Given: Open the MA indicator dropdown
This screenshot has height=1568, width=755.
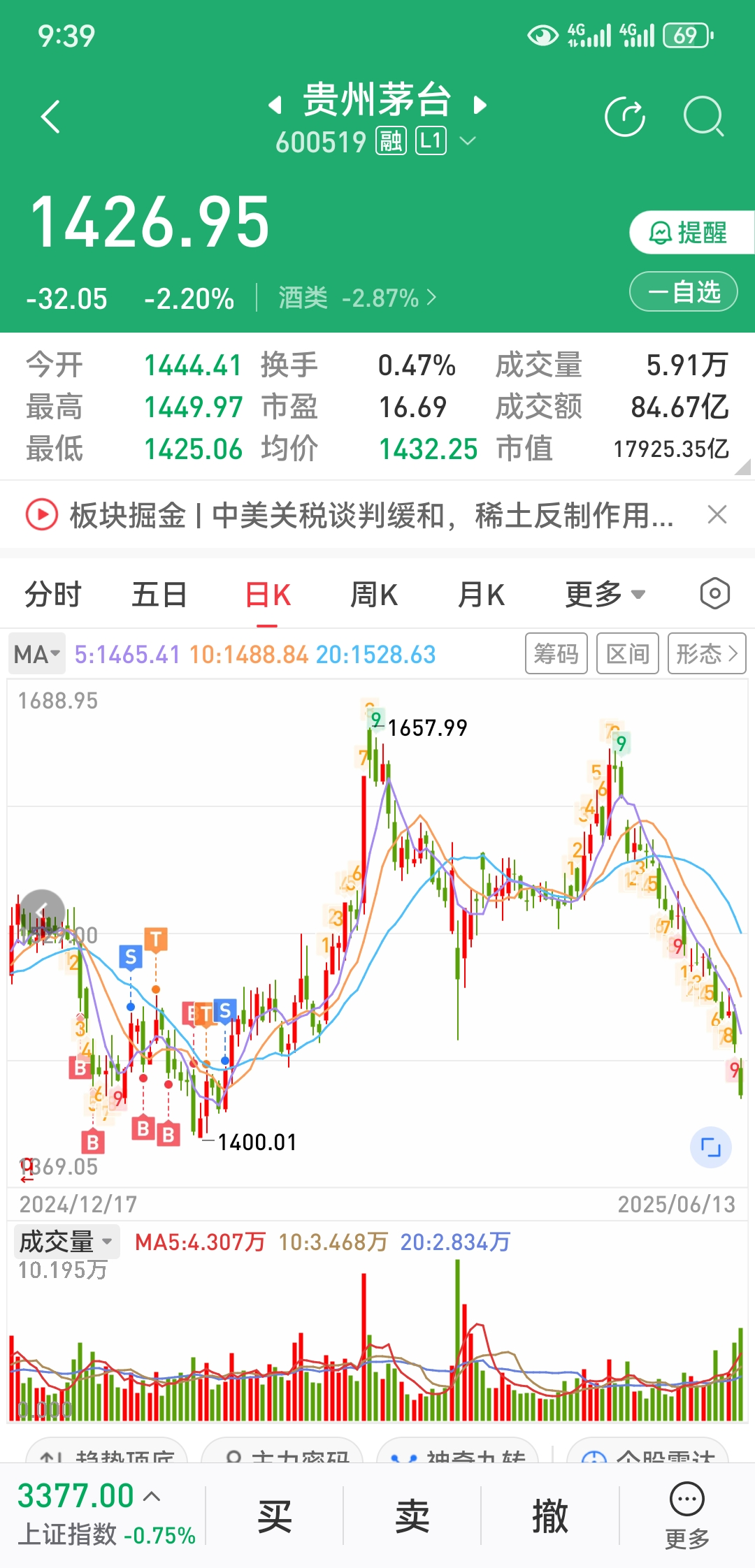Looking at the screenshot, I should tap(37, 655).
